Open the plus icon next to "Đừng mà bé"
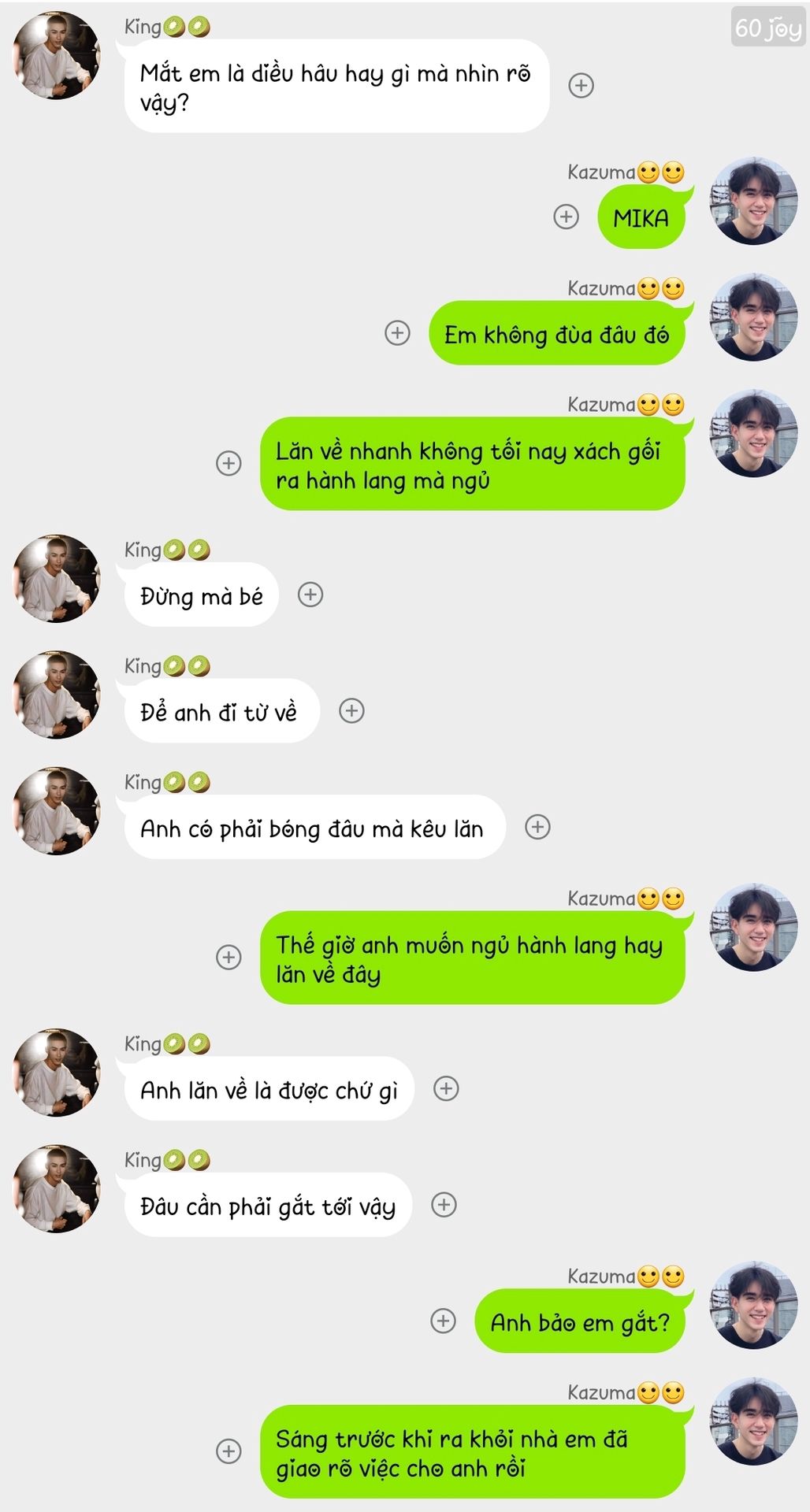Screen dimensions: 810x1512 click(x=310, y=595)
